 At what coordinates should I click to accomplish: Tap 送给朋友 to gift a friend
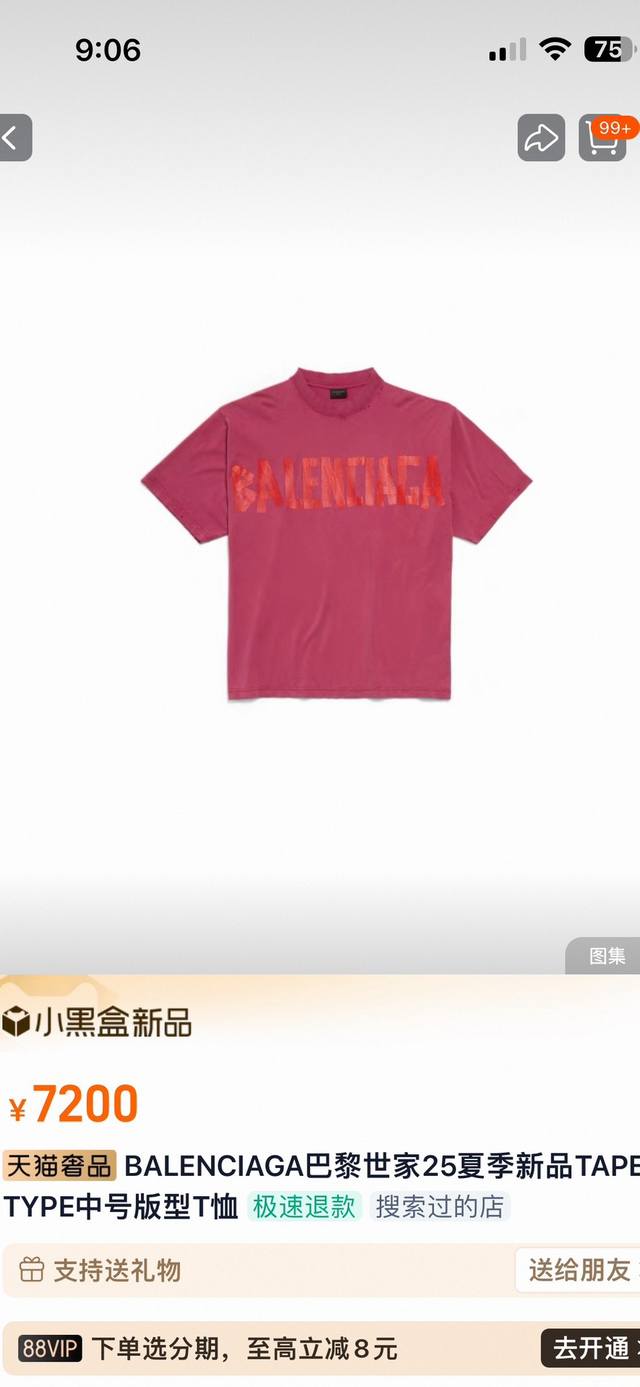[x=579, y=1270]
